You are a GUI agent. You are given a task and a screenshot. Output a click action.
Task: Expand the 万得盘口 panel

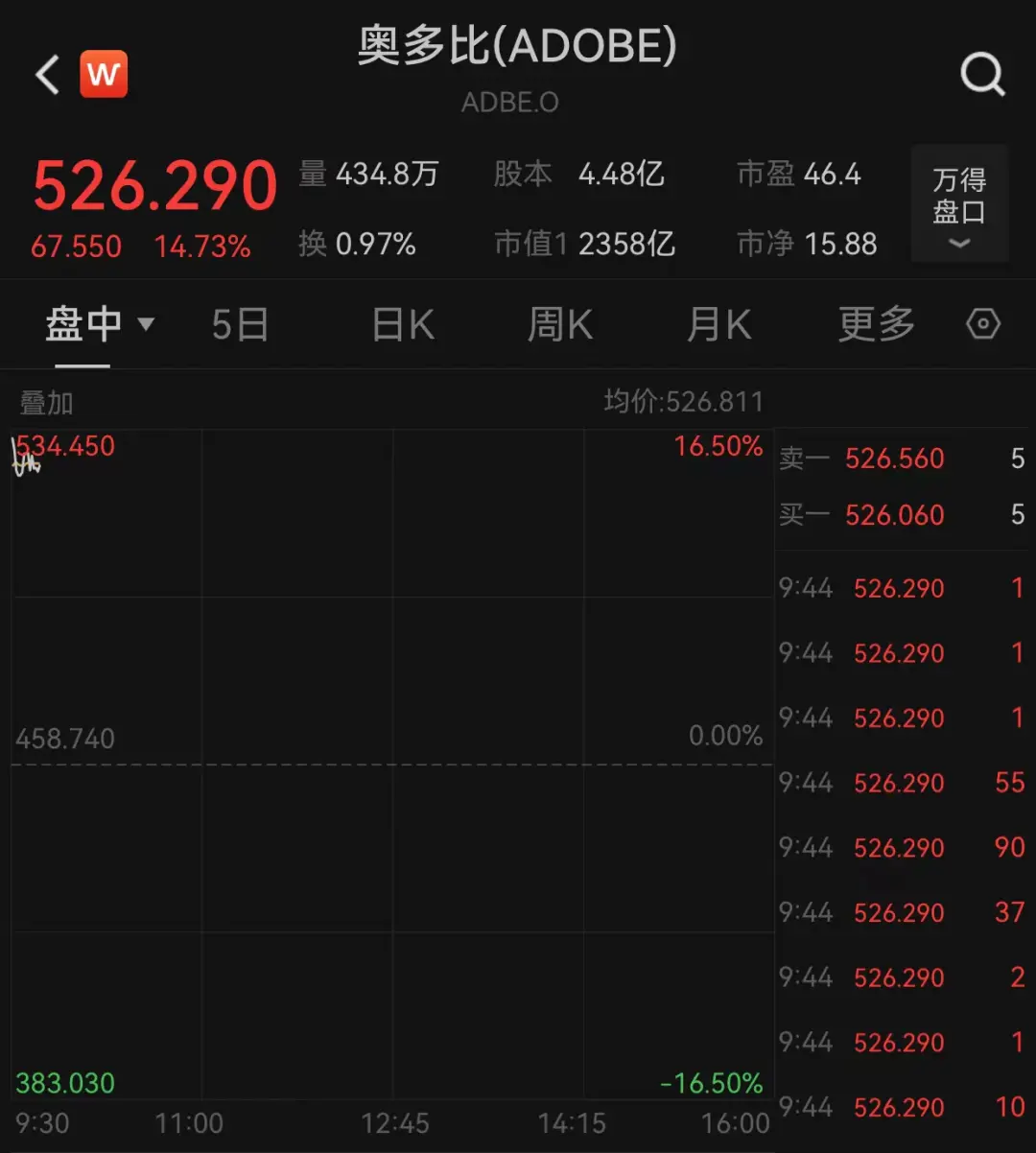tap(959, 204)
